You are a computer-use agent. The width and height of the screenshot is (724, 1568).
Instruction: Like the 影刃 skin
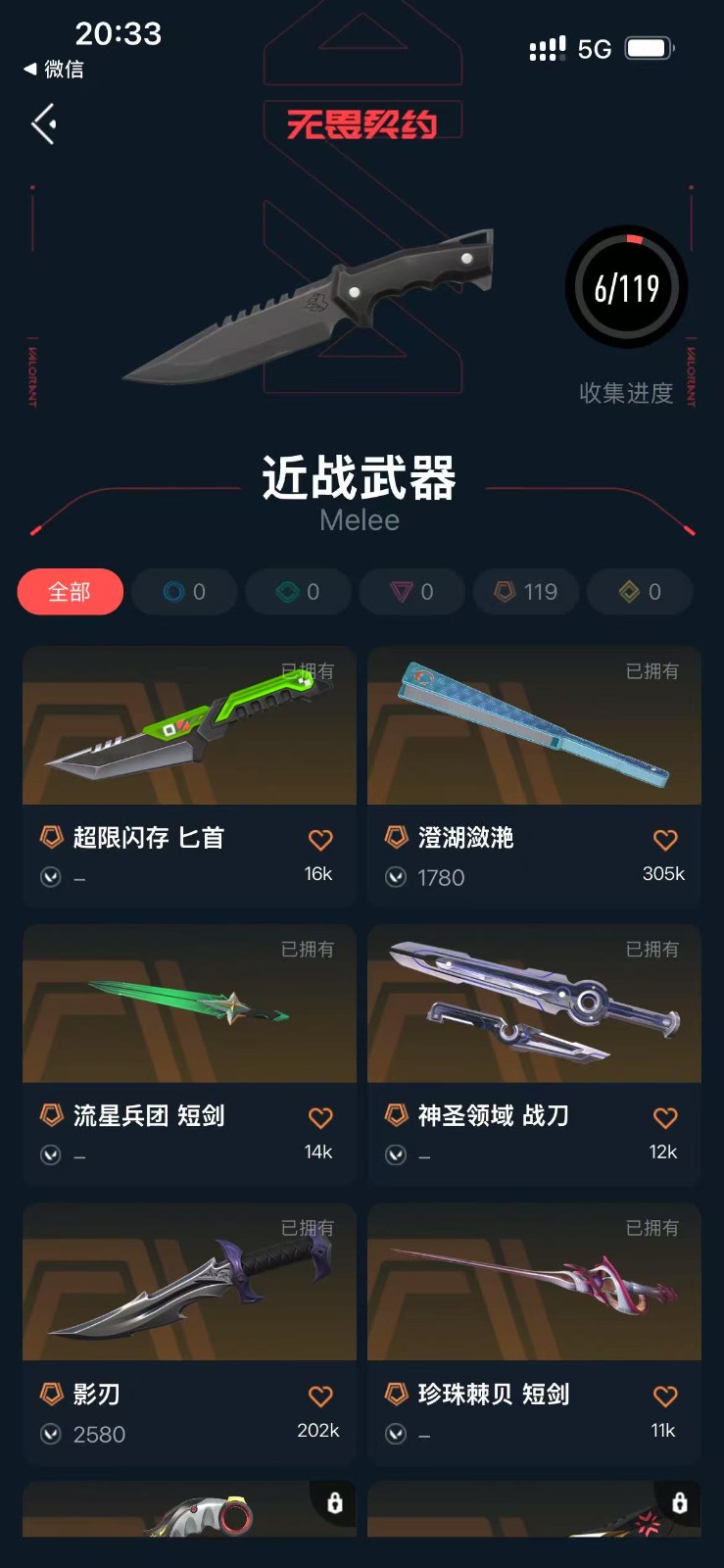point(320,1396)
